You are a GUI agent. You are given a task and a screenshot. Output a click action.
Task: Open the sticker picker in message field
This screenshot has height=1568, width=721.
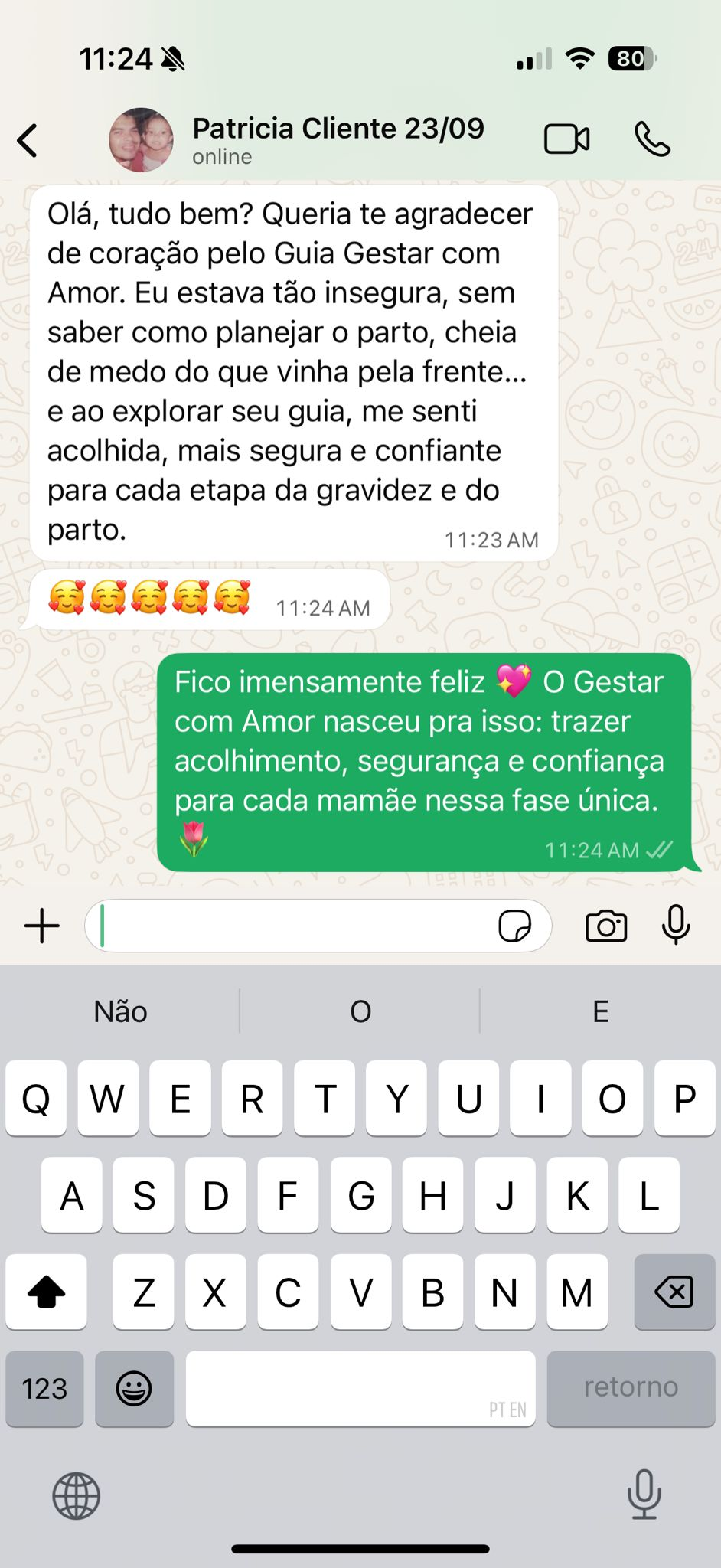514,926
